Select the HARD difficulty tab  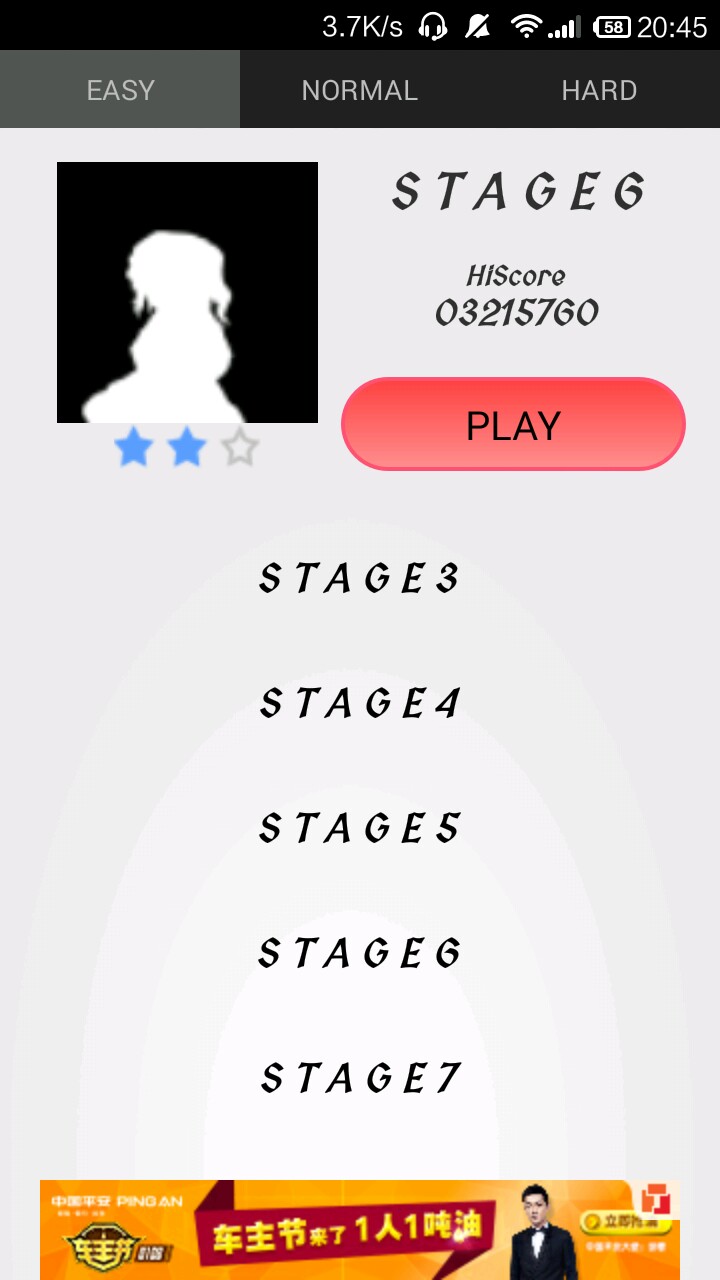[599, 90]
